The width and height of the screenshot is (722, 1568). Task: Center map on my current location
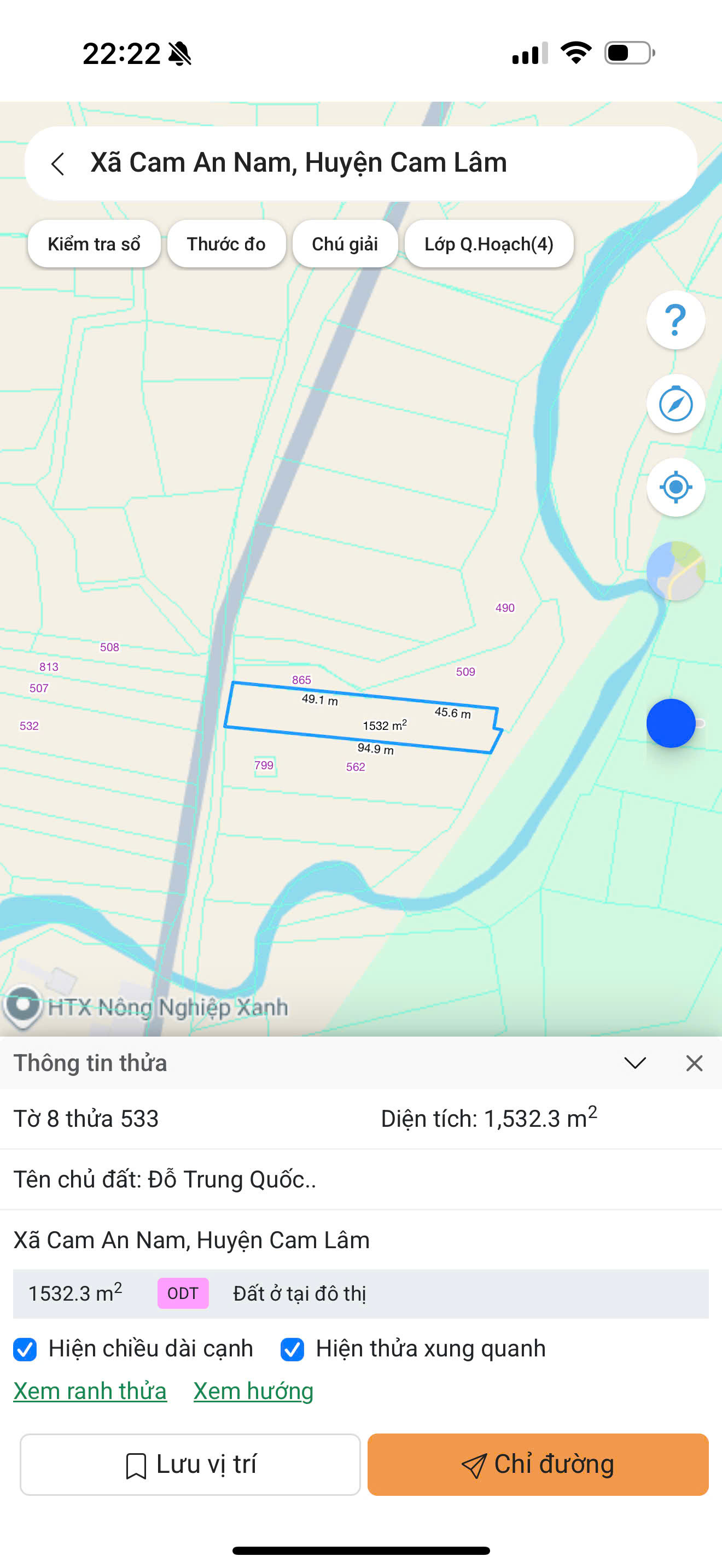click(x=675, y=487)
